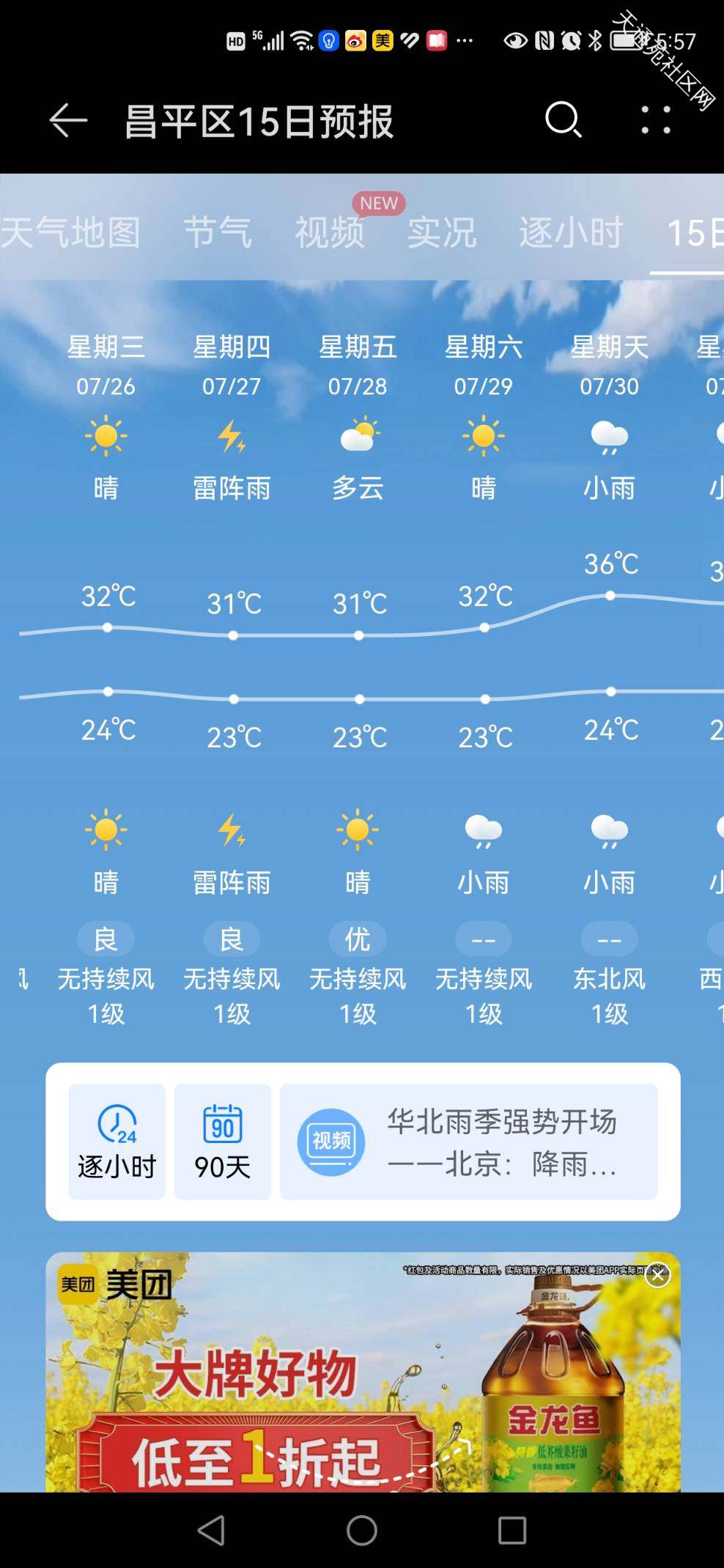Switch to the 实况 tab
The image size is (724, 1568).
coord(442,233)
